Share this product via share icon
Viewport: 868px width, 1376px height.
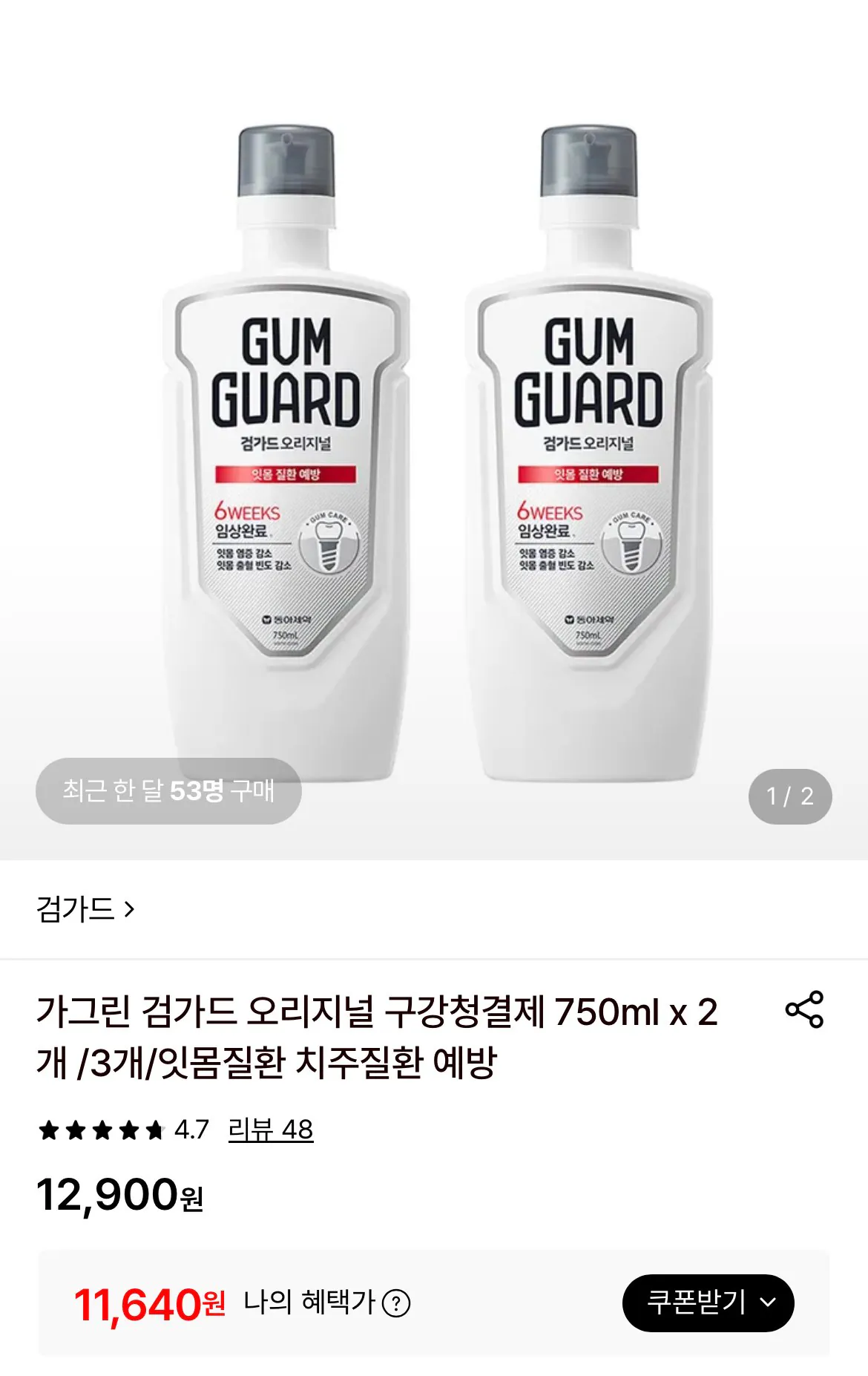(804, 1009)
